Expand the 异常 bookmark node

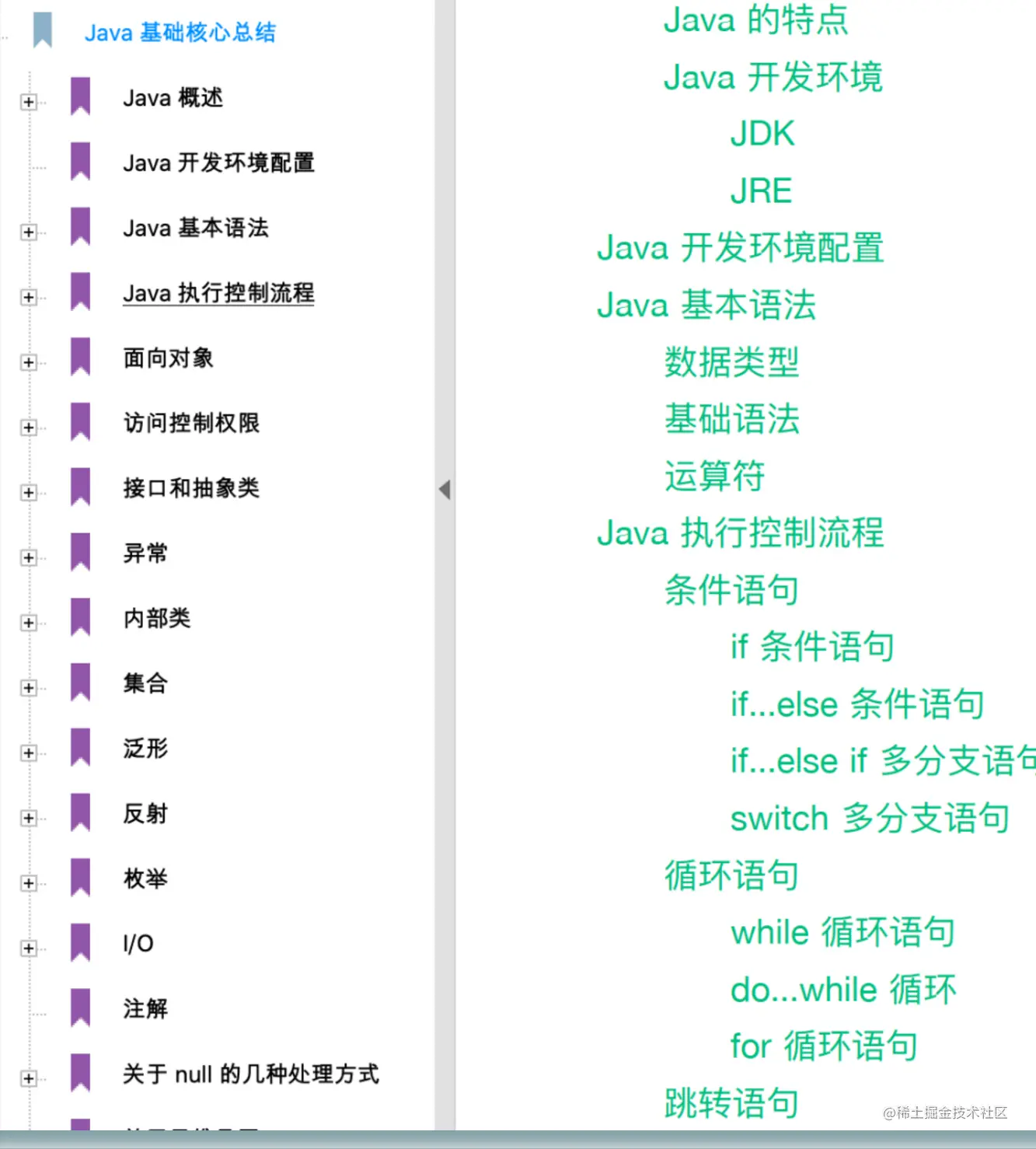click(29, 558)
